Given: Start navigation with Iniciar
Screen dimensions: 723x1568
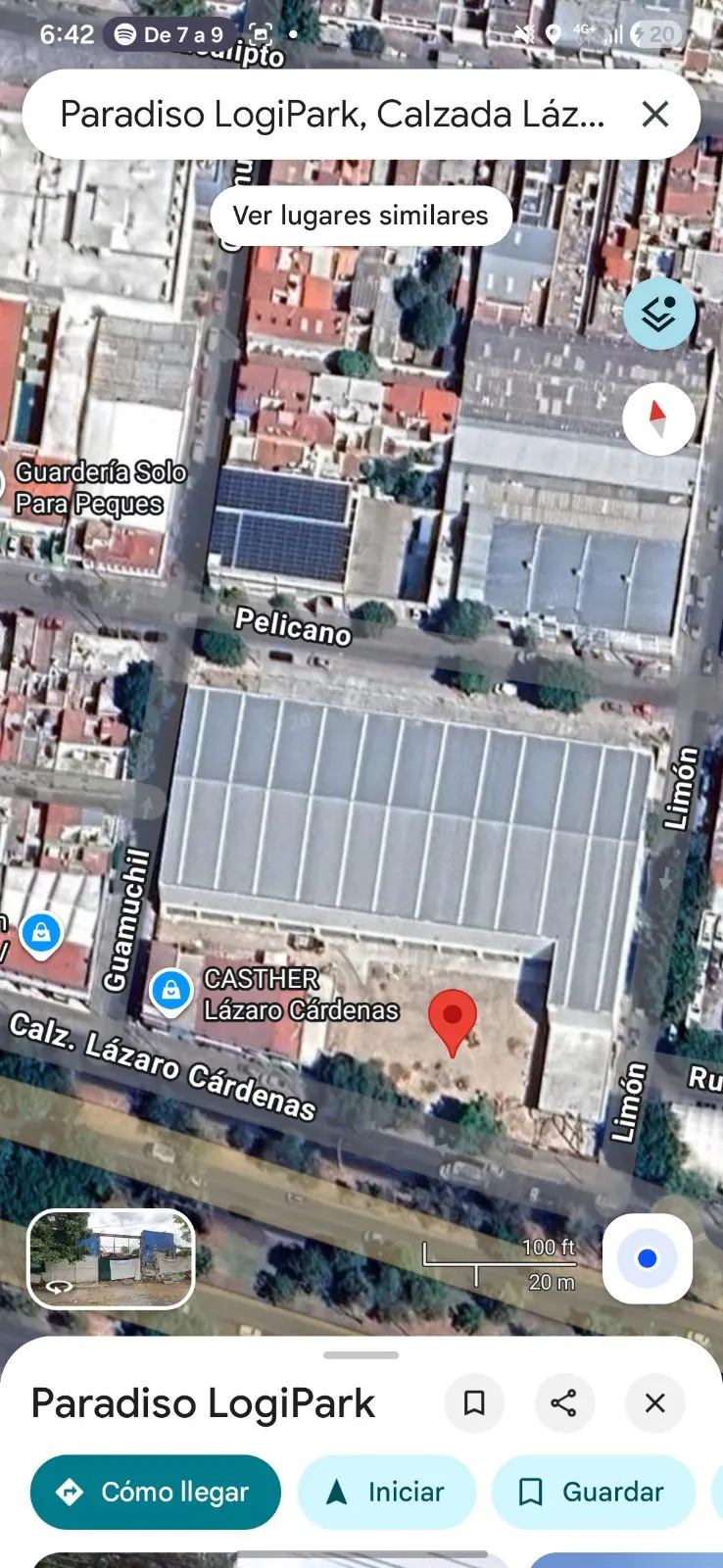Looking at the screenshot, I should pos(387,1492).
